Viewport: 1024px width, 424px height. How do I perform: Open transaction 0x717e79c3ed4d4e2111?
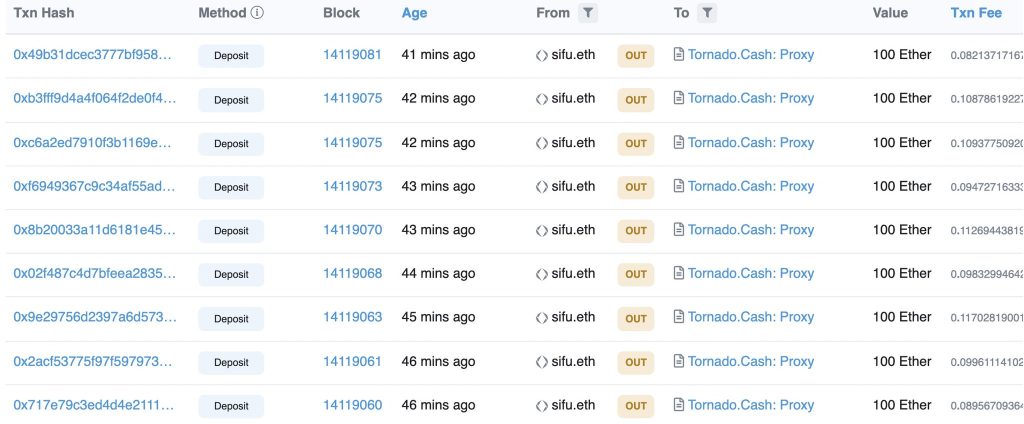tap(93, 405)
